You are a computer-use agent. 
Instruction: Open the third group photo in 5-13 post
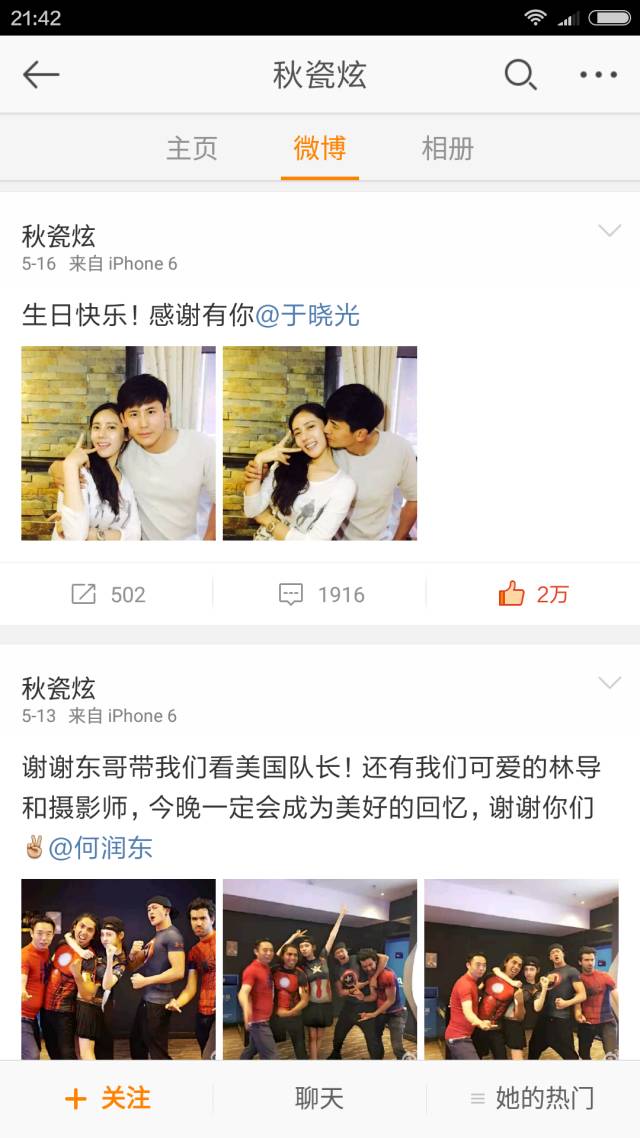click(x=522, y=970)
